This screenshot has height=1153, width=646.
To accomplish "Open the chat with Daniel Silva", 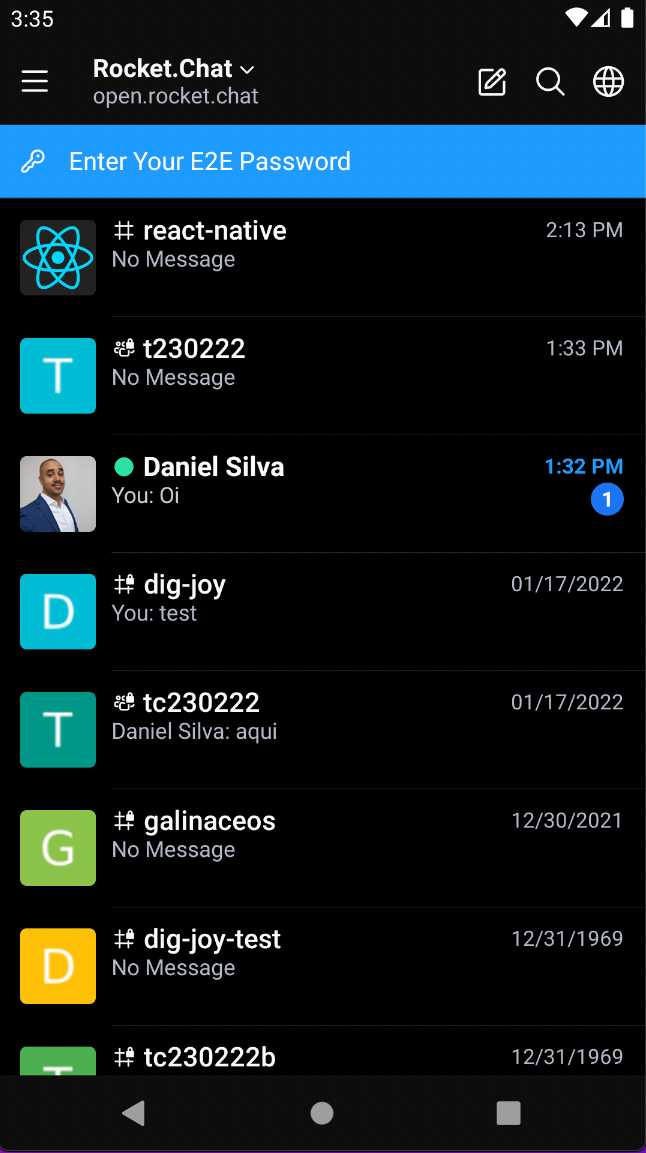I will tap(322, 493).
